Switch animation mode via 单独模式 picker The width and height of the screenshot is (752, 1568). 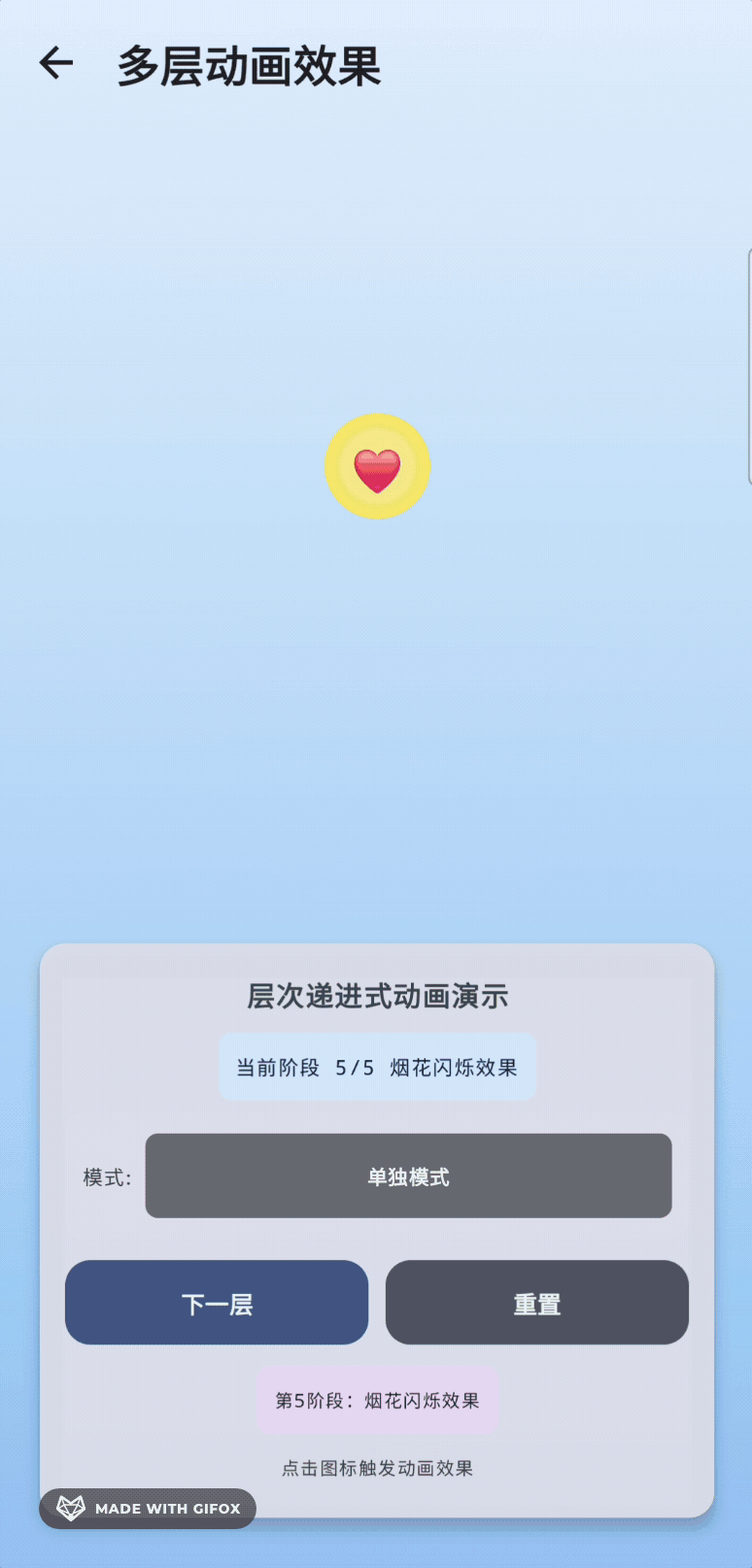[408, 1176]
